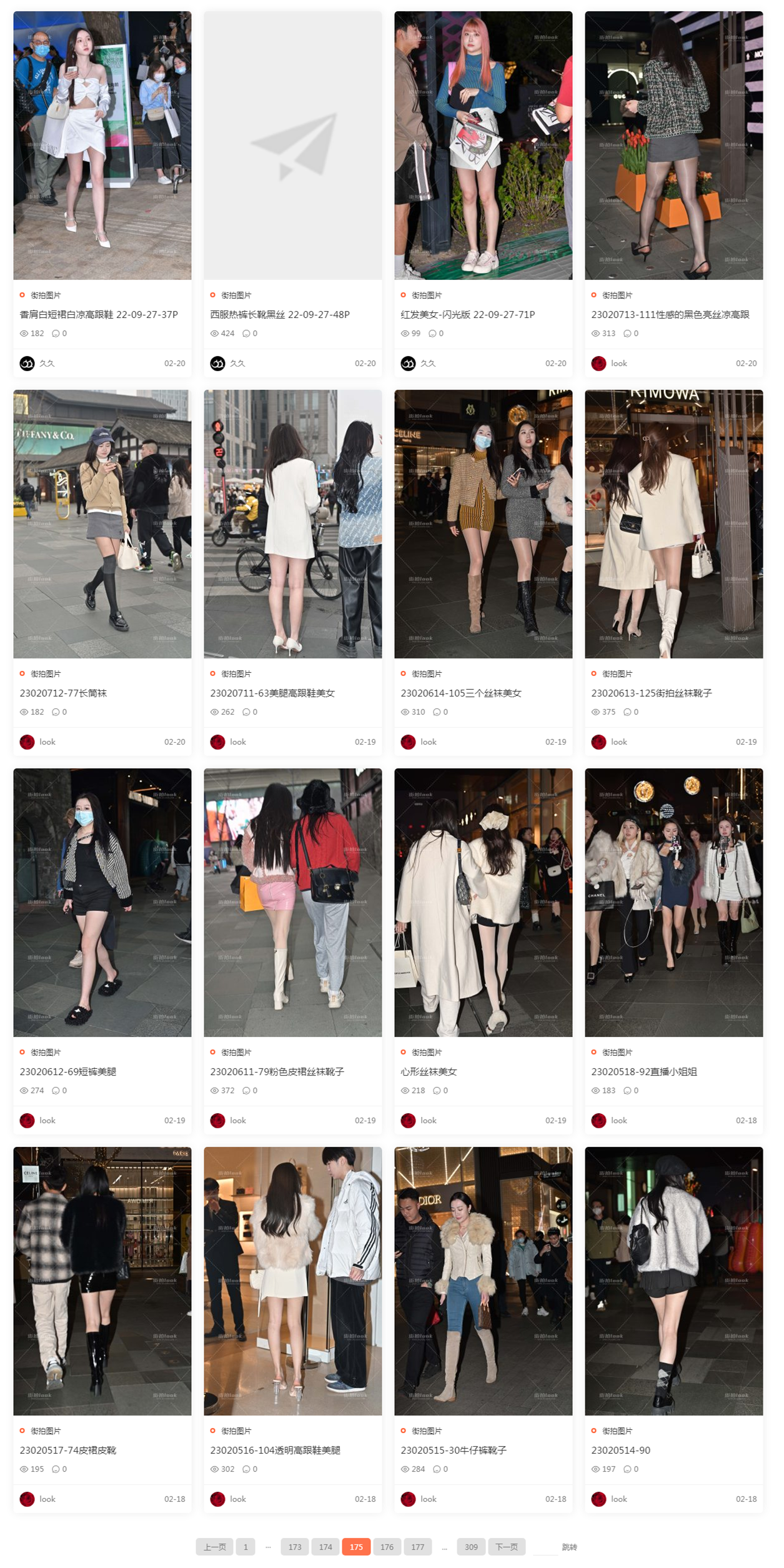Open post 23020515-30牛仔裤靴子
This screenshot has width=784, height=1568.
454,1451
